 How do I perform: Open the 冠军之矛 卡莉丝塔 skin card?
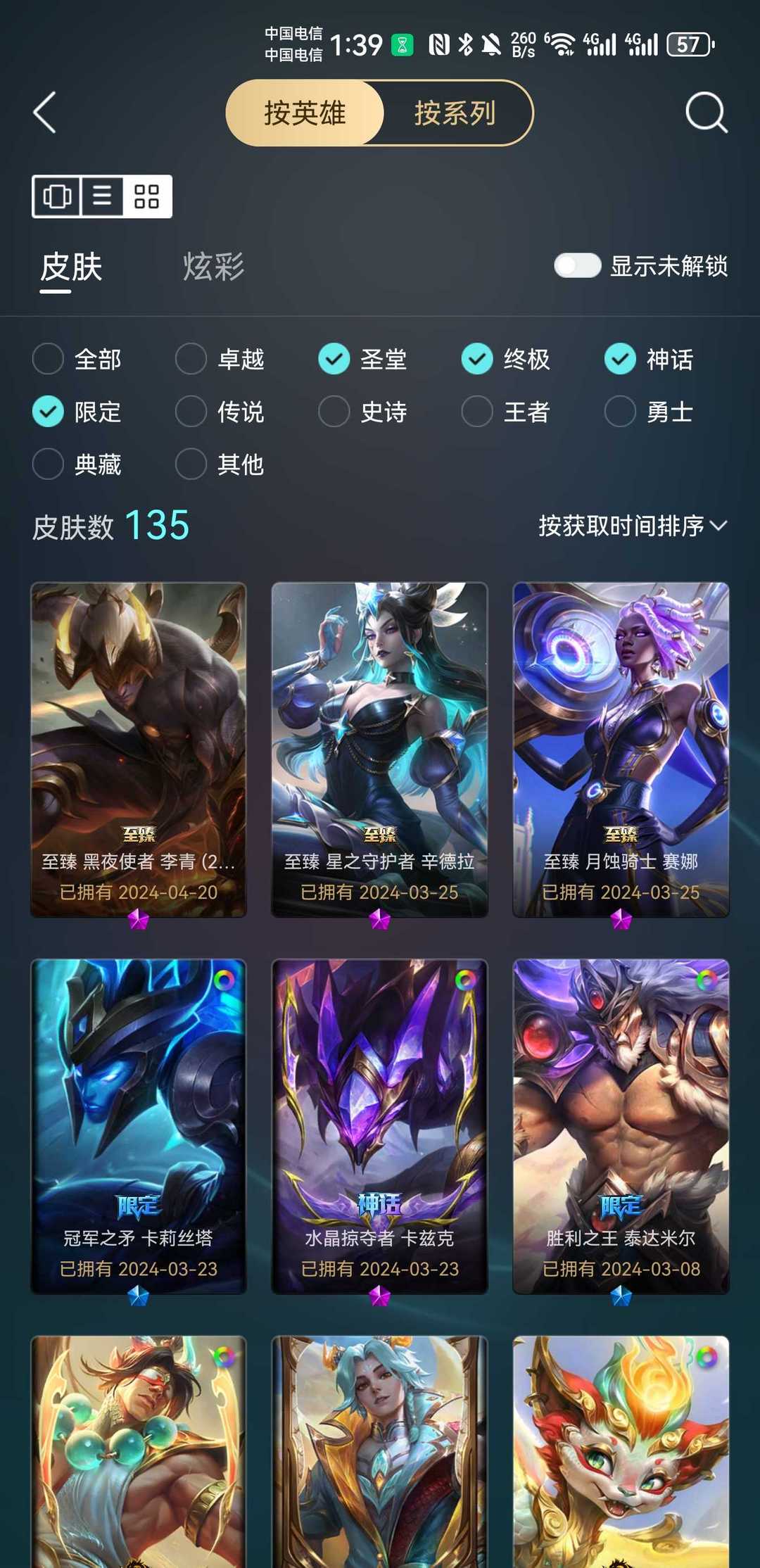pyautogui.click(x=138, y=1127)
